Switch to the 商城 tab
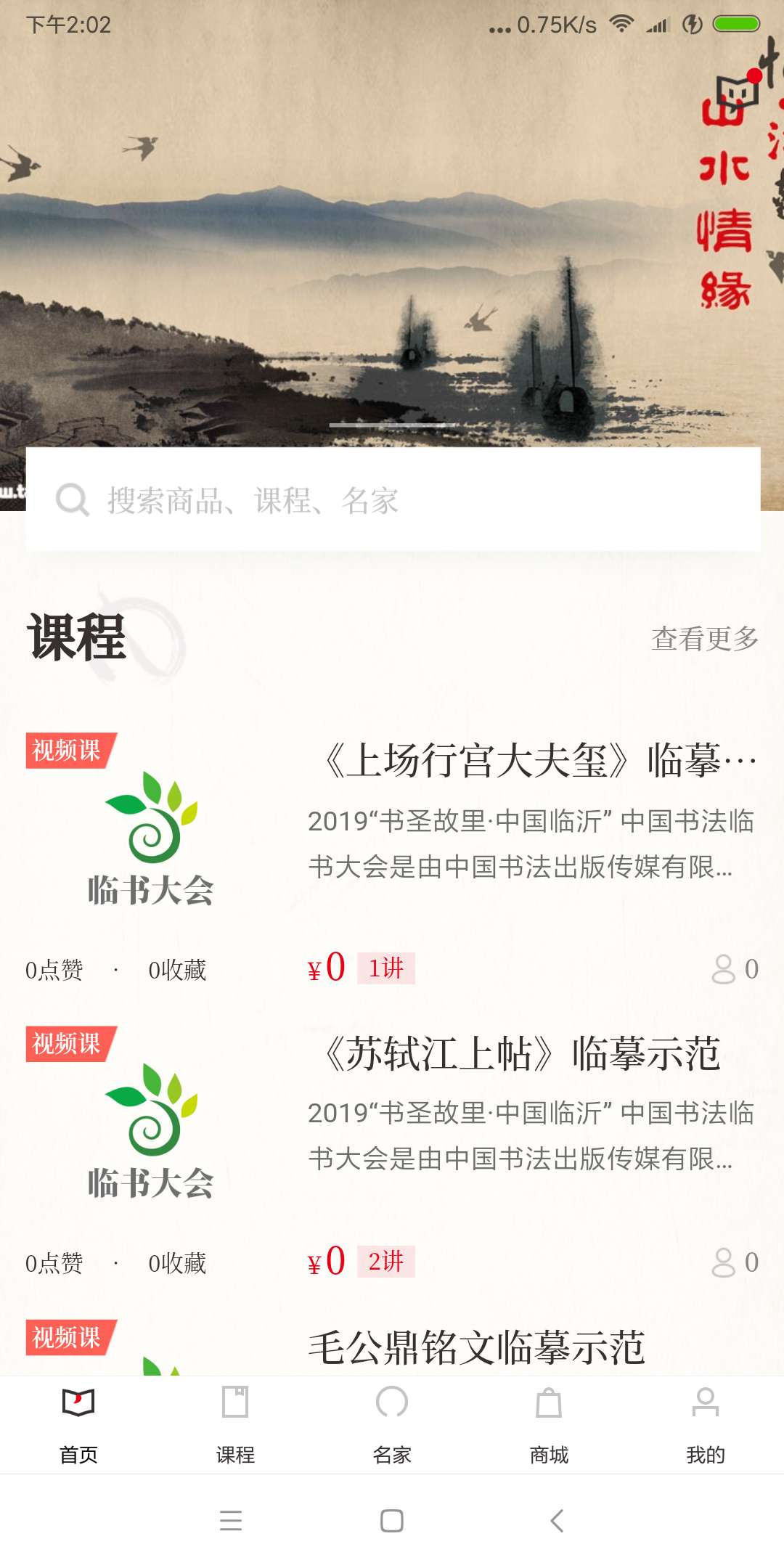 (549, 1425)
